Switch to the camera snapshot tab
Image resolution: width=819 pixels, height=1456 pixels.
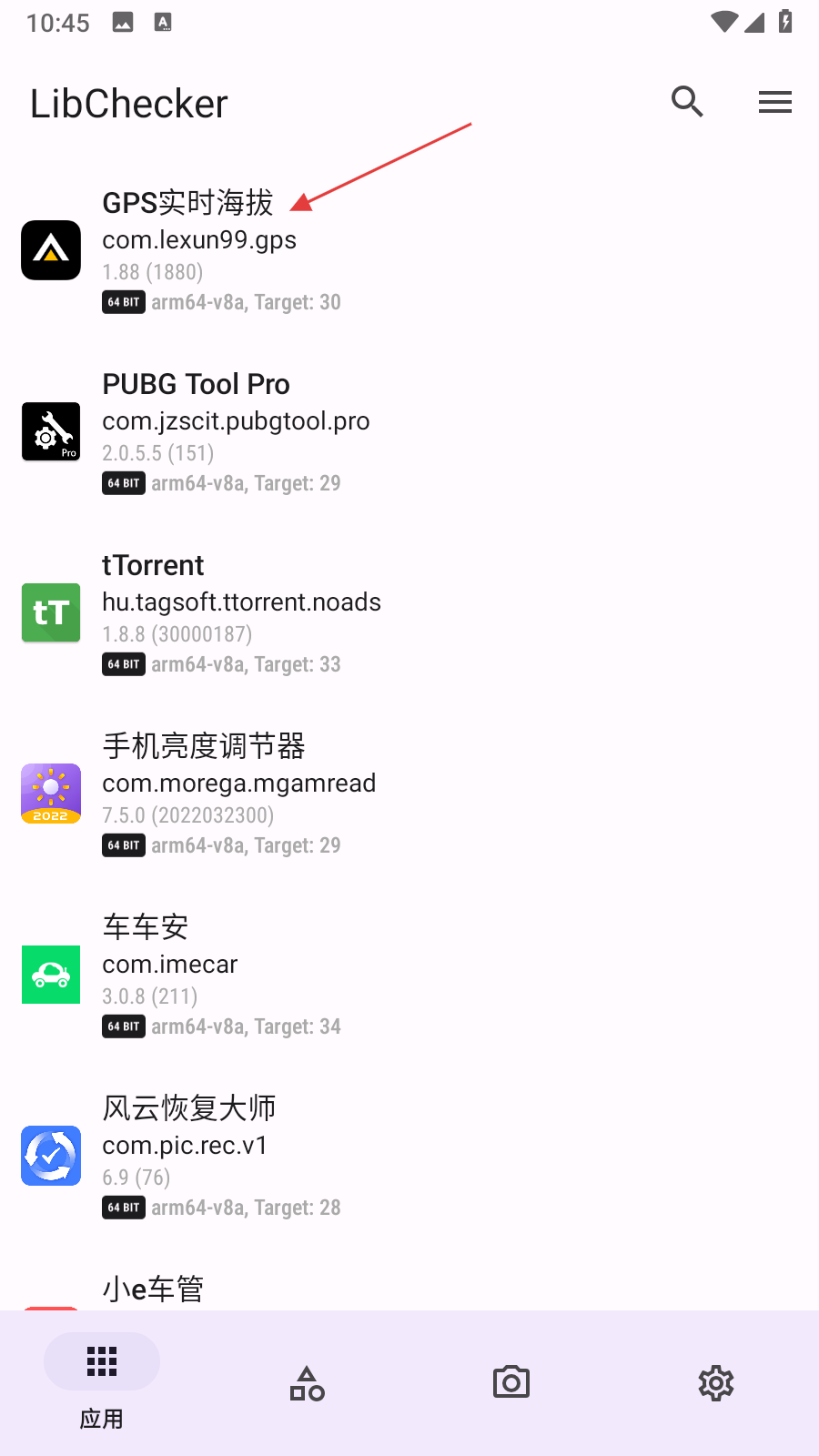[x=511, y=1382]
